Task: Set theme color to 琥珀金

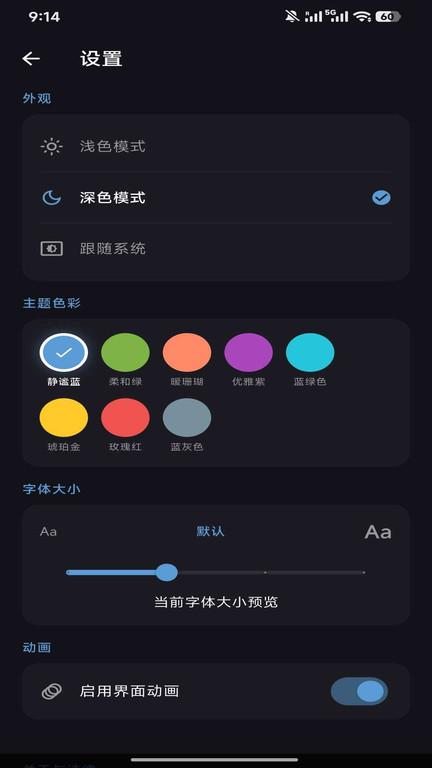Action: pos(64,417)
